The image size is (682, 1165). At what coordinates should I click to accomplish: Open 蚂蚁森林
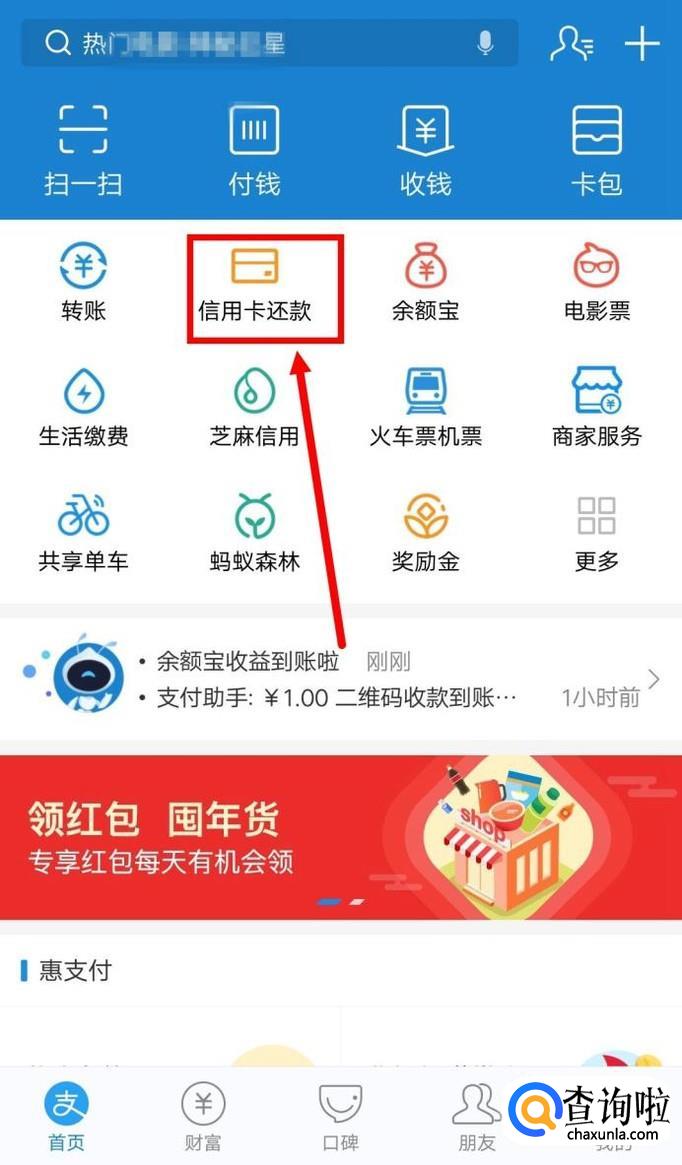255,532
